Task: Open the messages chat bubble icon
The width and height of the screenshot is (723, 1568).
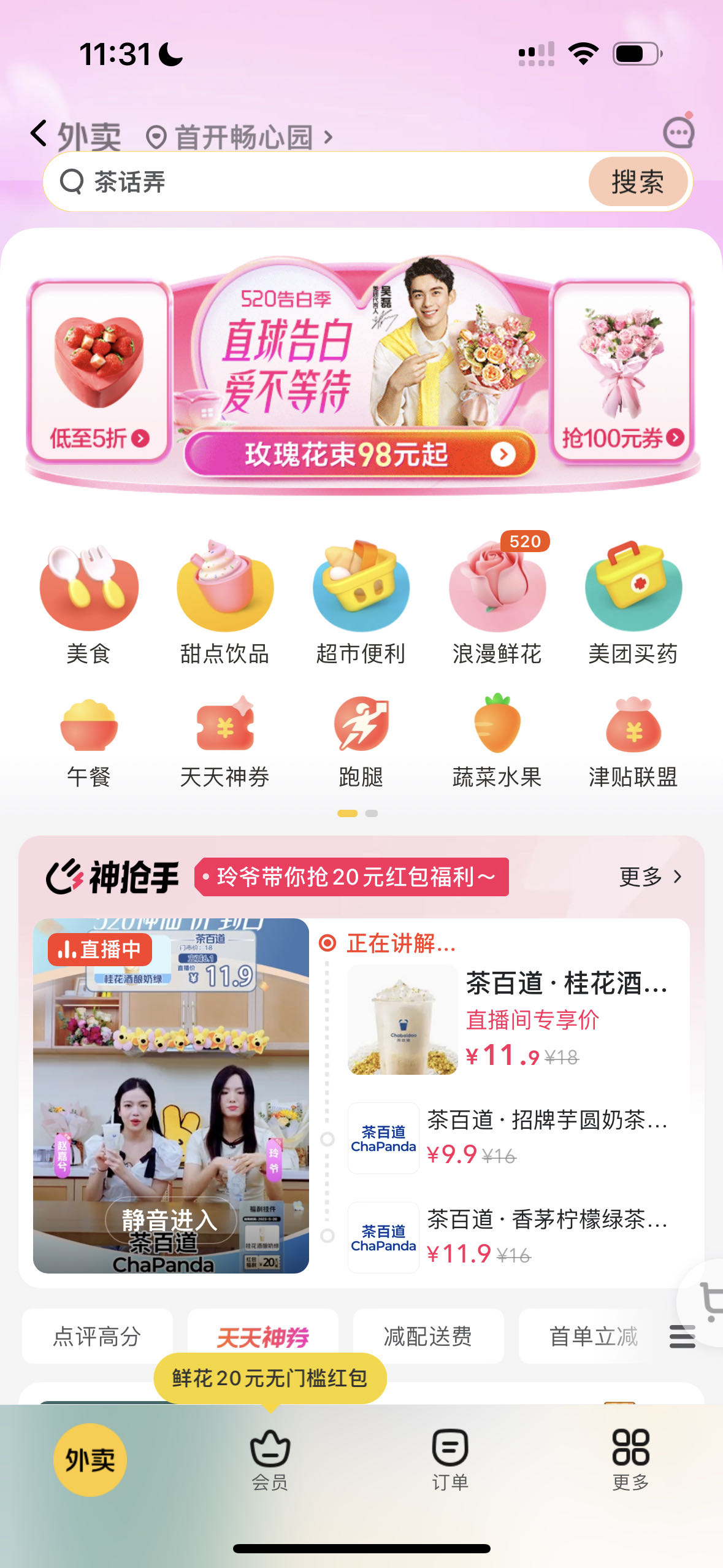Action: click(x=678, y=132)
